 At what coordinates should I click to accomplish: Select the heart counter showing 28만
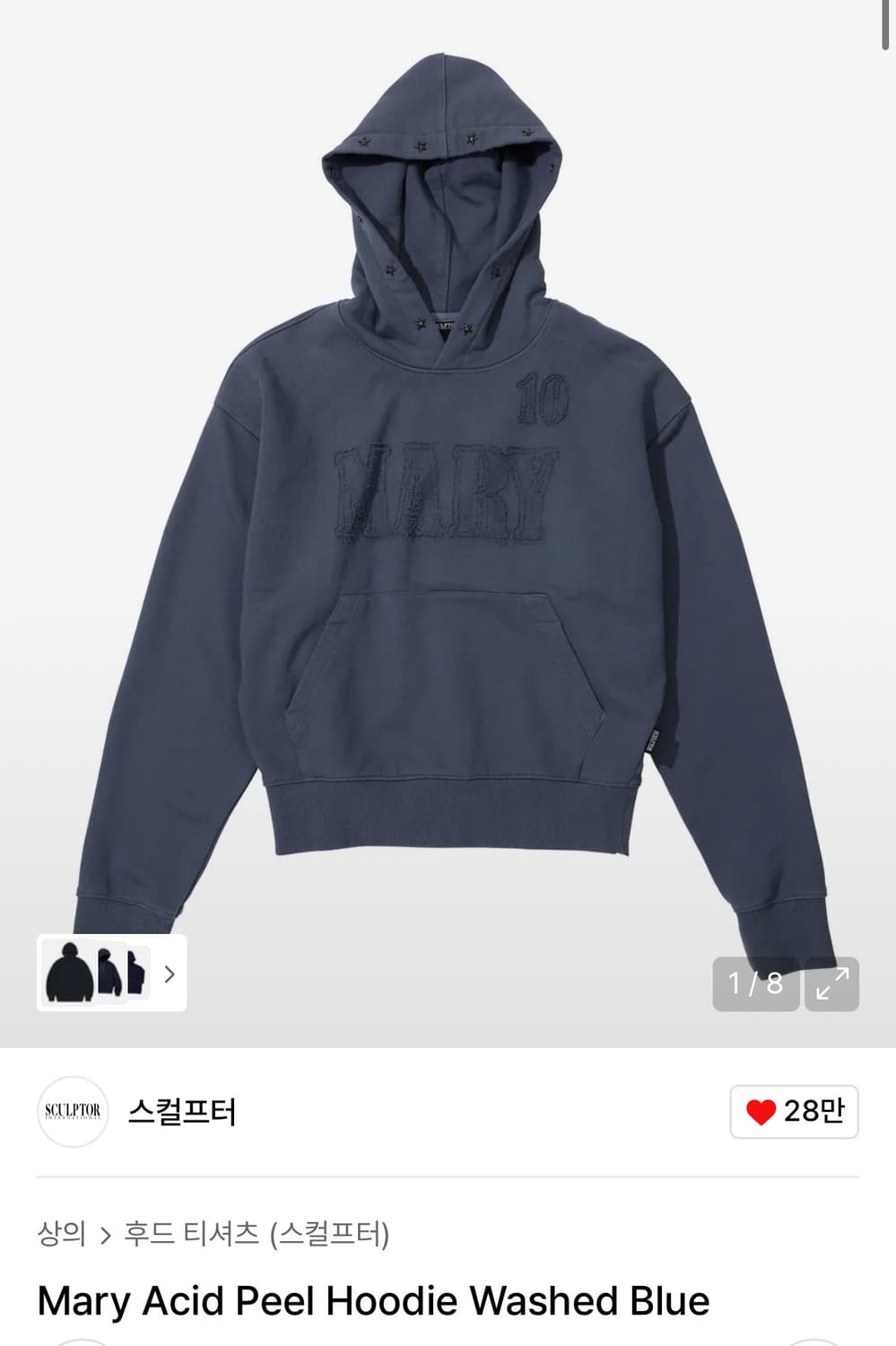[x=793, y=1113]
